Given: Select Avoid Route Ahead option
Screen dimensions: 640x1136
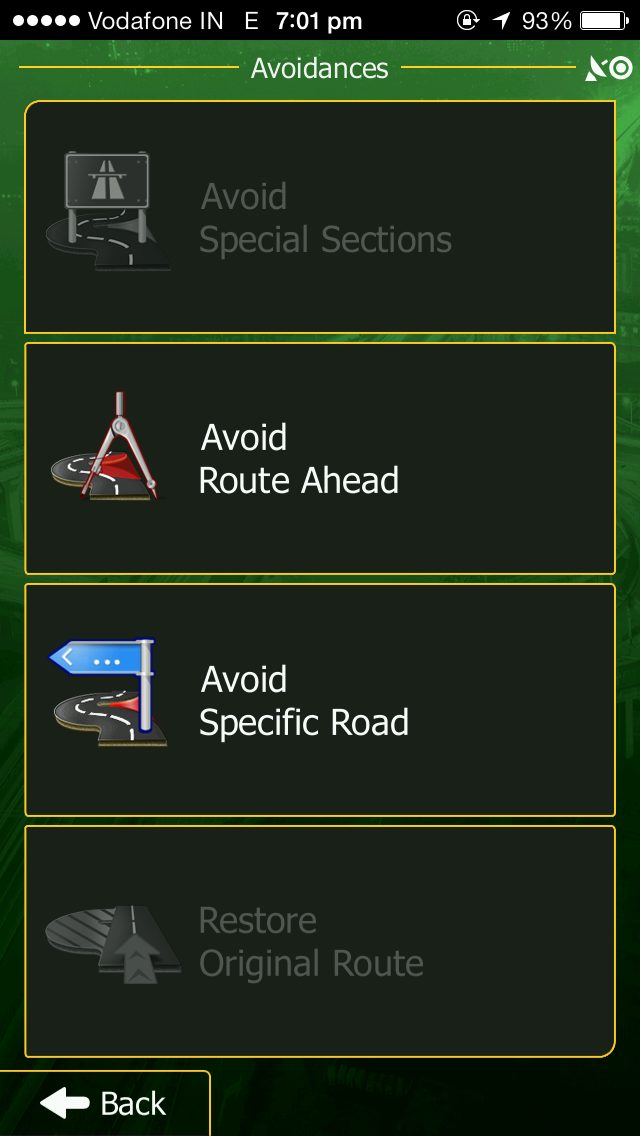Looking at the screenshot, I should pyautogui.click(x=320, y=459).
